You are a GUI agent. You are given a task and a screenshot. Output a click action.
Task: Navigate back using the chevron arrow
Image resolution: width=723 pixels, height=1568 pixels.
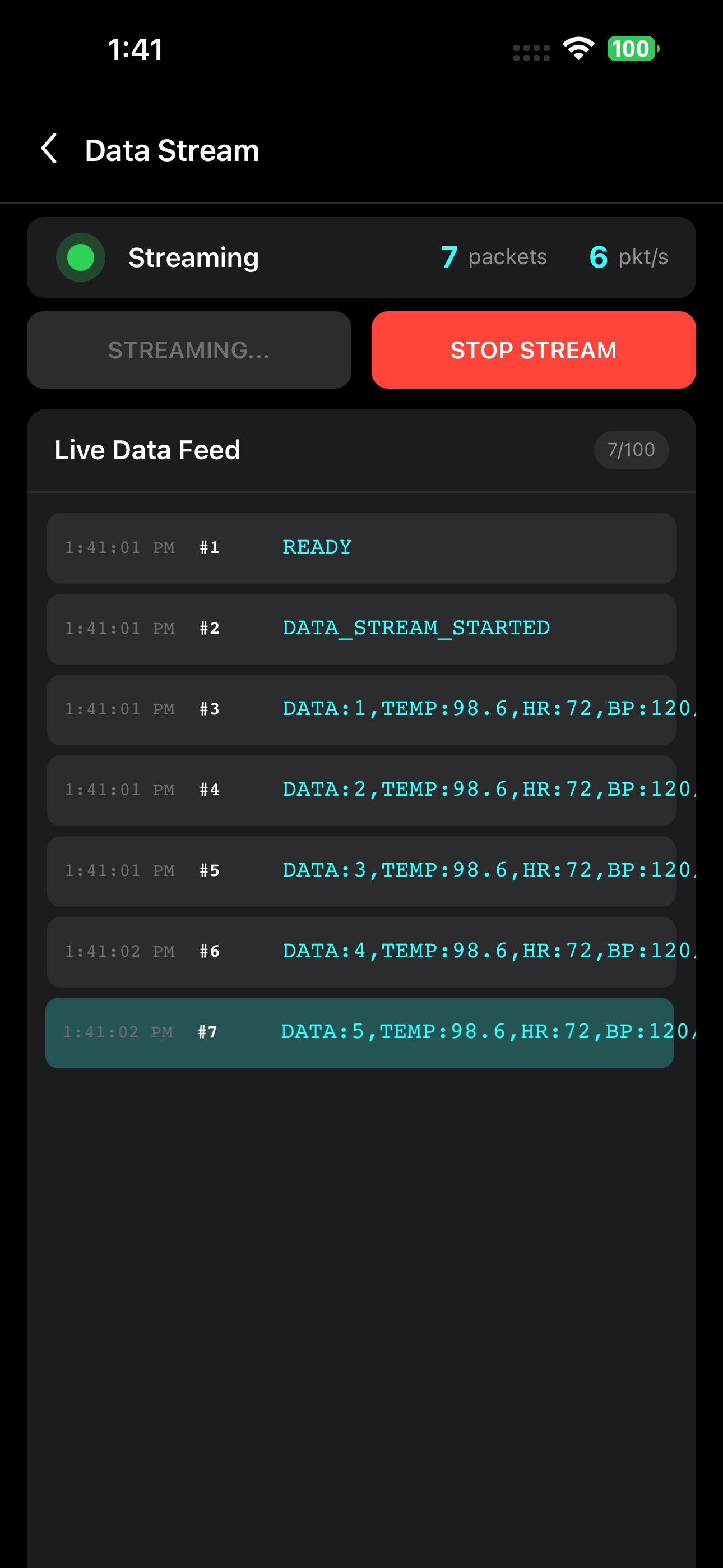point(49,149)
